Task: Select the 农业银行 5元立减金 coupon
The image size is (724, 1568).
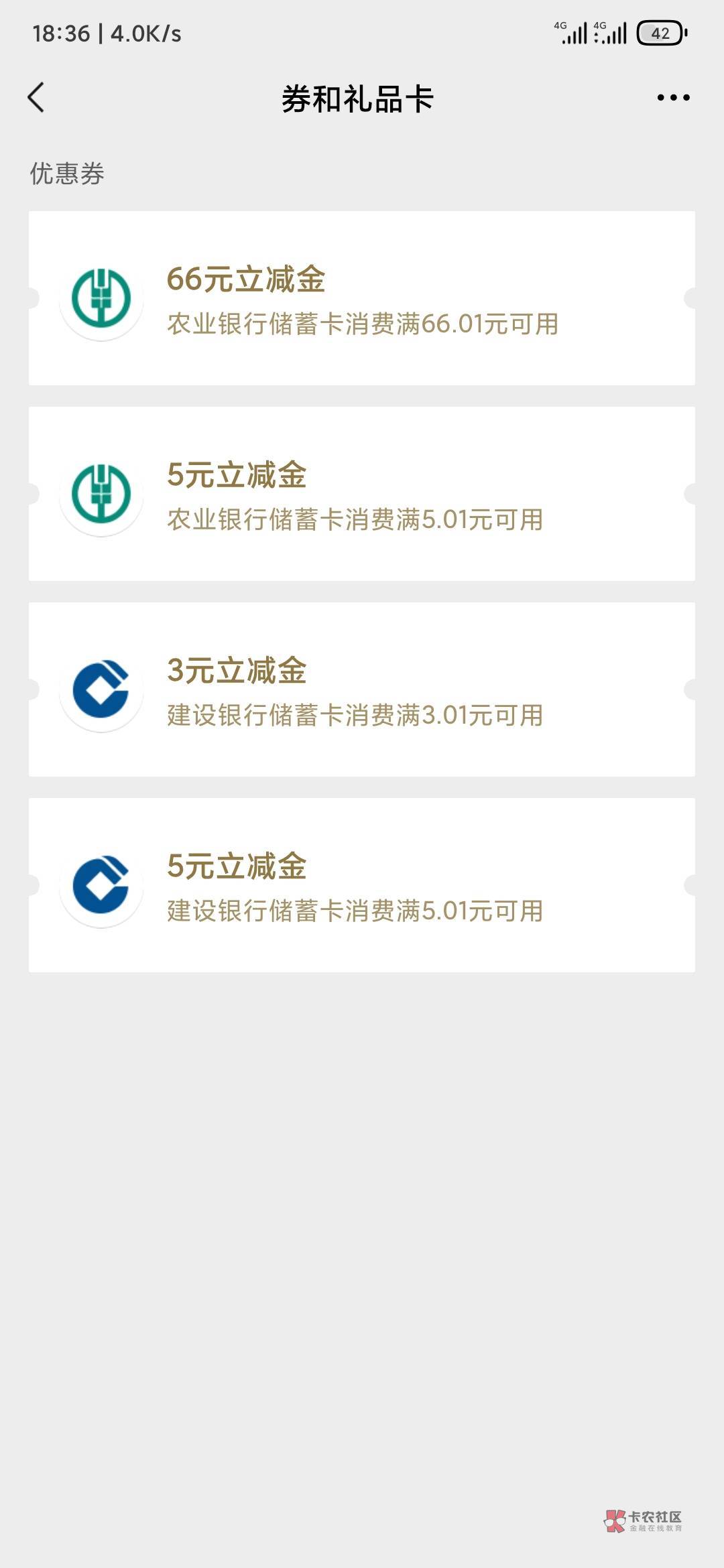Action: tap(362, 494)
